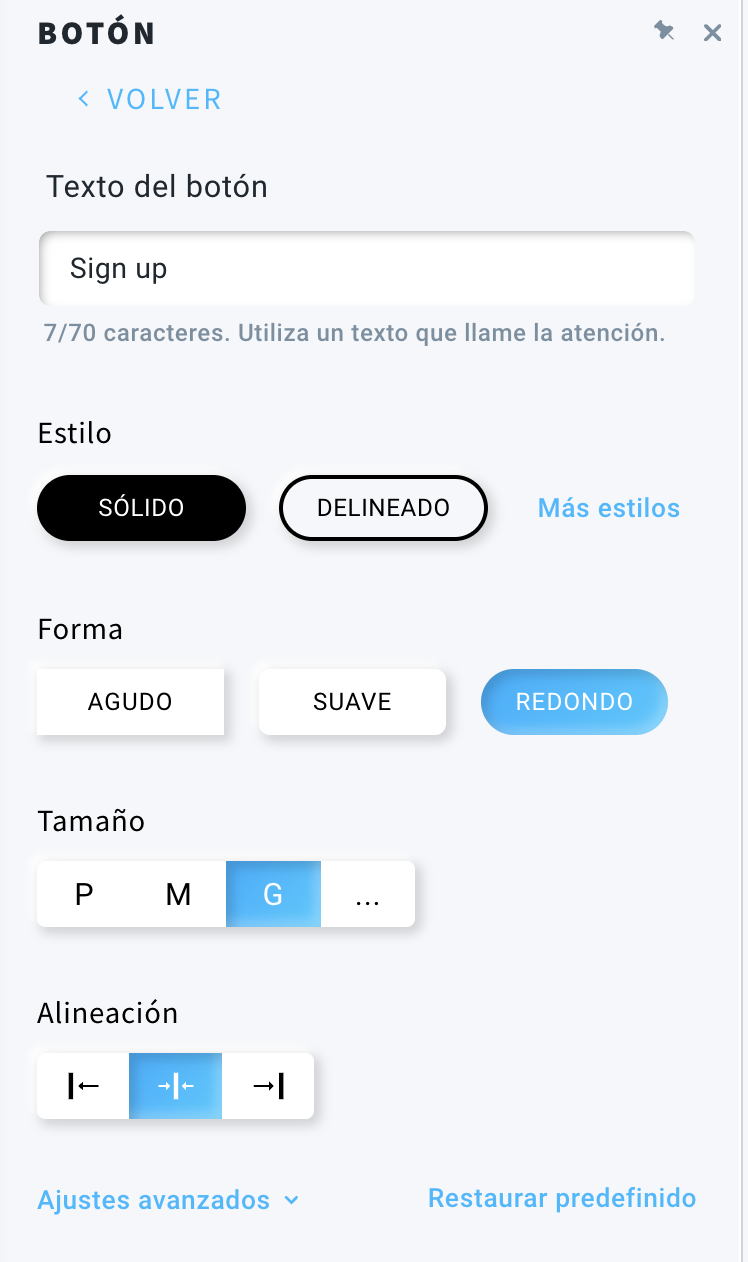Pin the Botón panel

click(664, 32)
